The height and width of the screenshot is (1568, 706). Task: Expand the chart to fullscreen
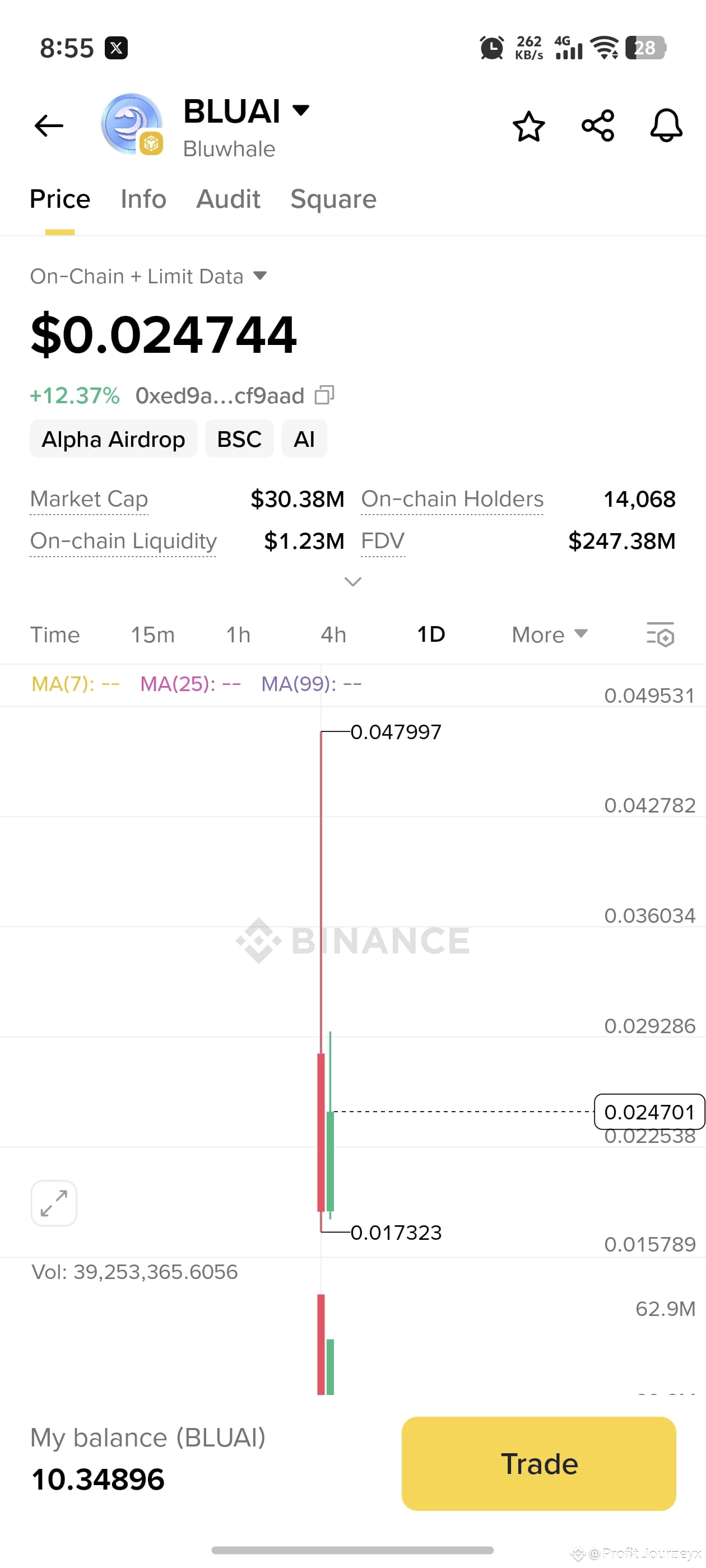click(53, 1202)
